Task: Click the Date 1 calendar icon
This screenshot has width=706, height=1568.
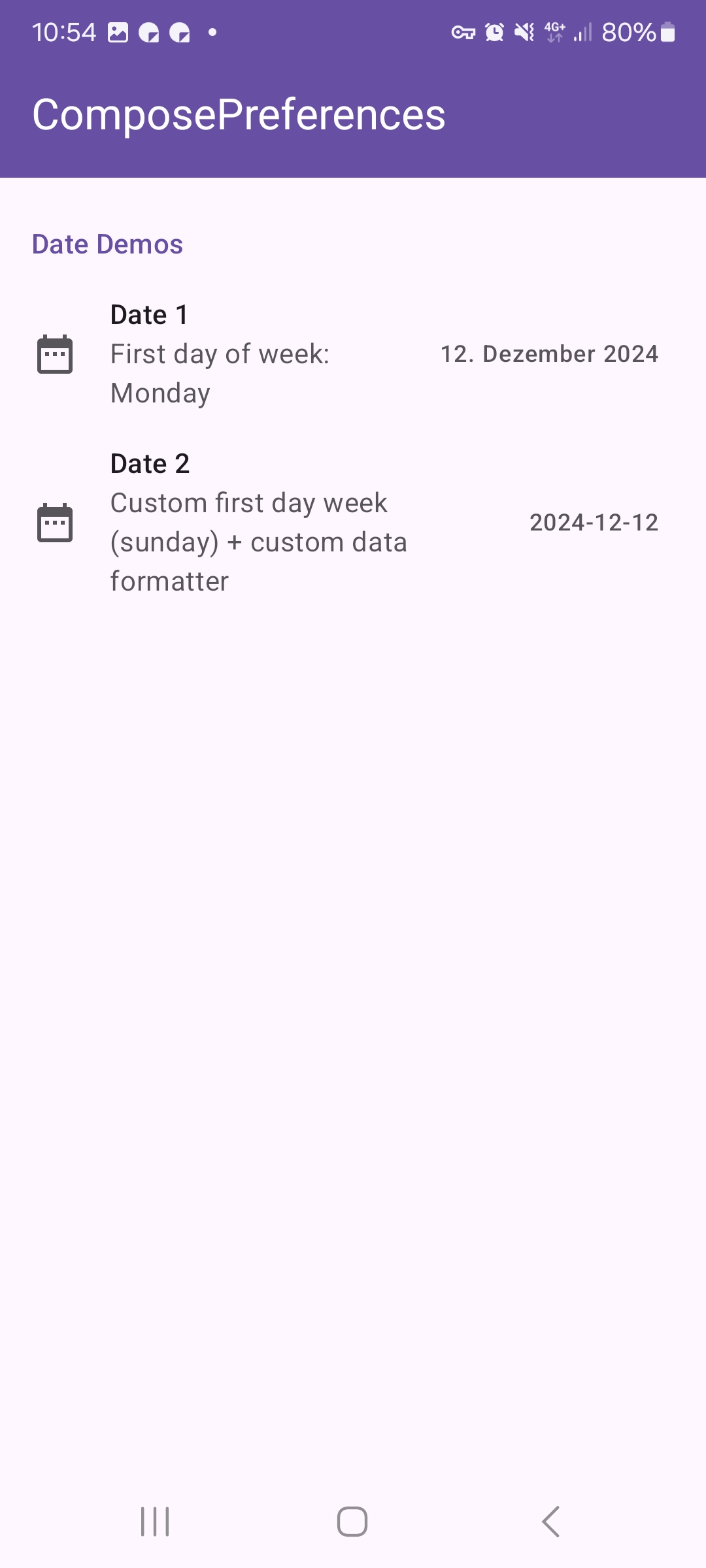Action: click(x=56, y=353)
